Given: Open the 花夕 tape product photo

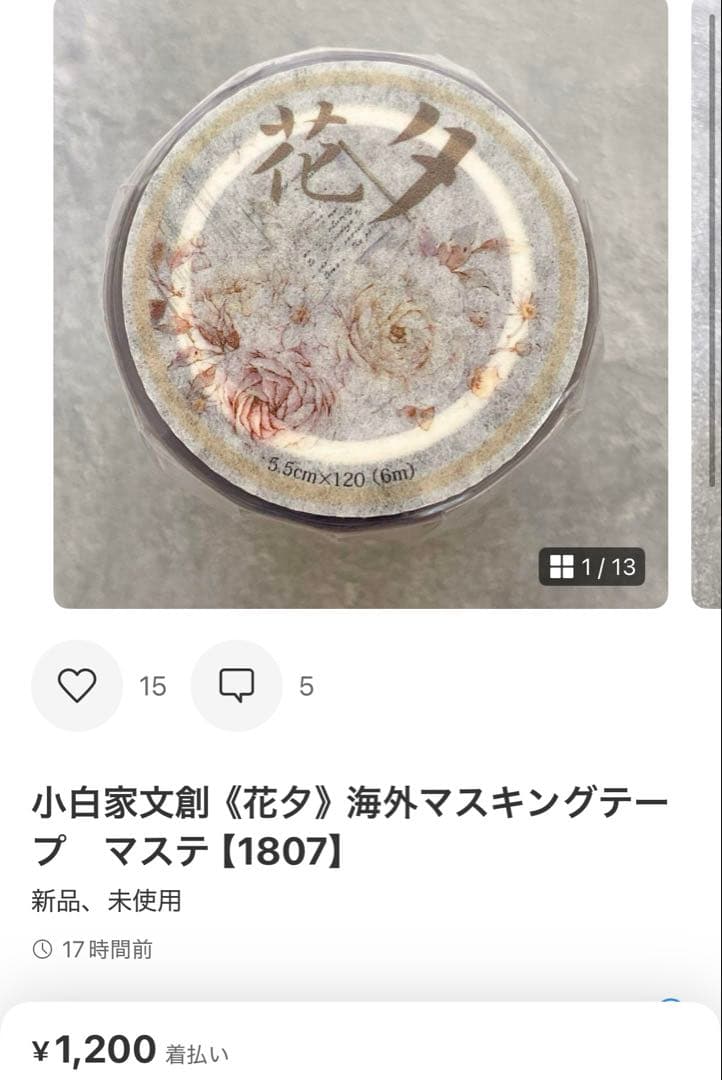Looking at the screenshot, I should [360, 300].
